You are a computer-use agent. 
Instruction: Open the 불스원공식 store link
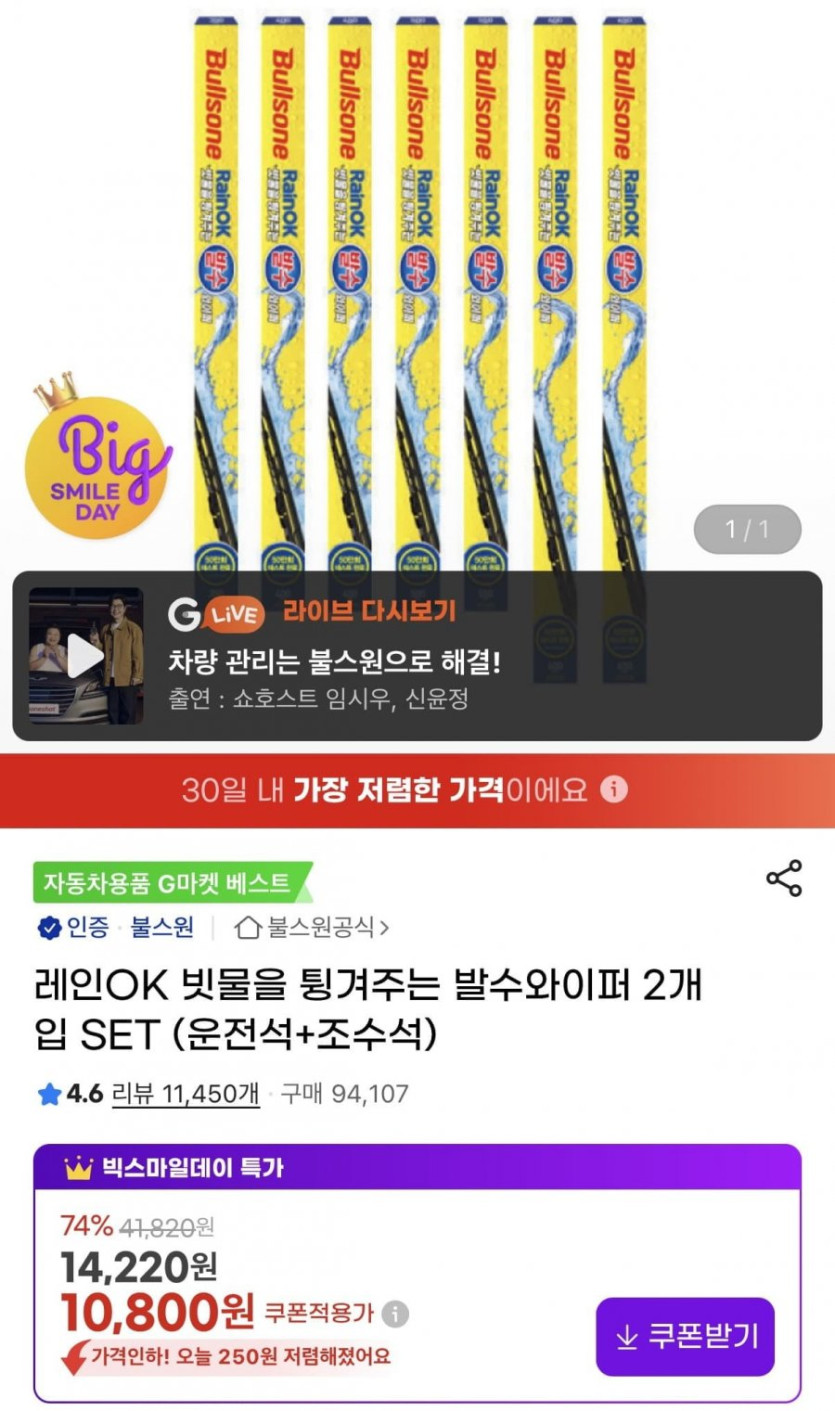pyautogui.click(x=312, y=928)
